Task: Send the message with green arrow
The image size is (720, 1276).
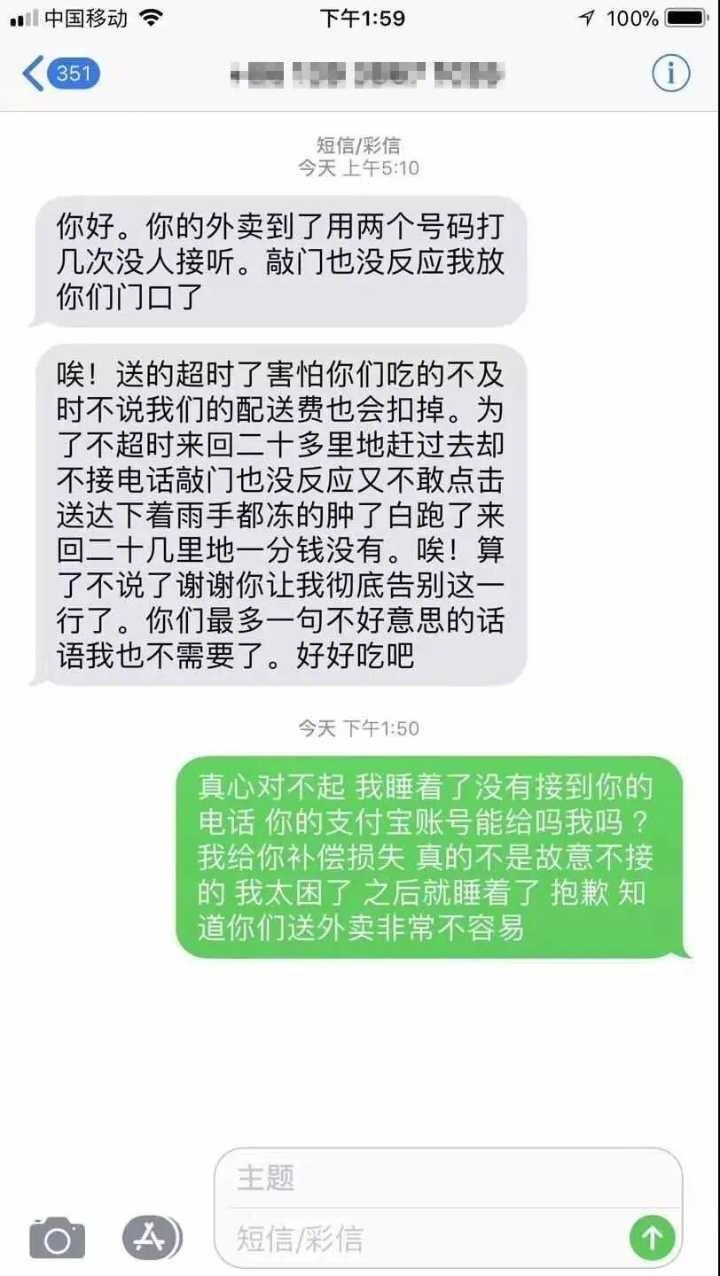Action: 652,1239
